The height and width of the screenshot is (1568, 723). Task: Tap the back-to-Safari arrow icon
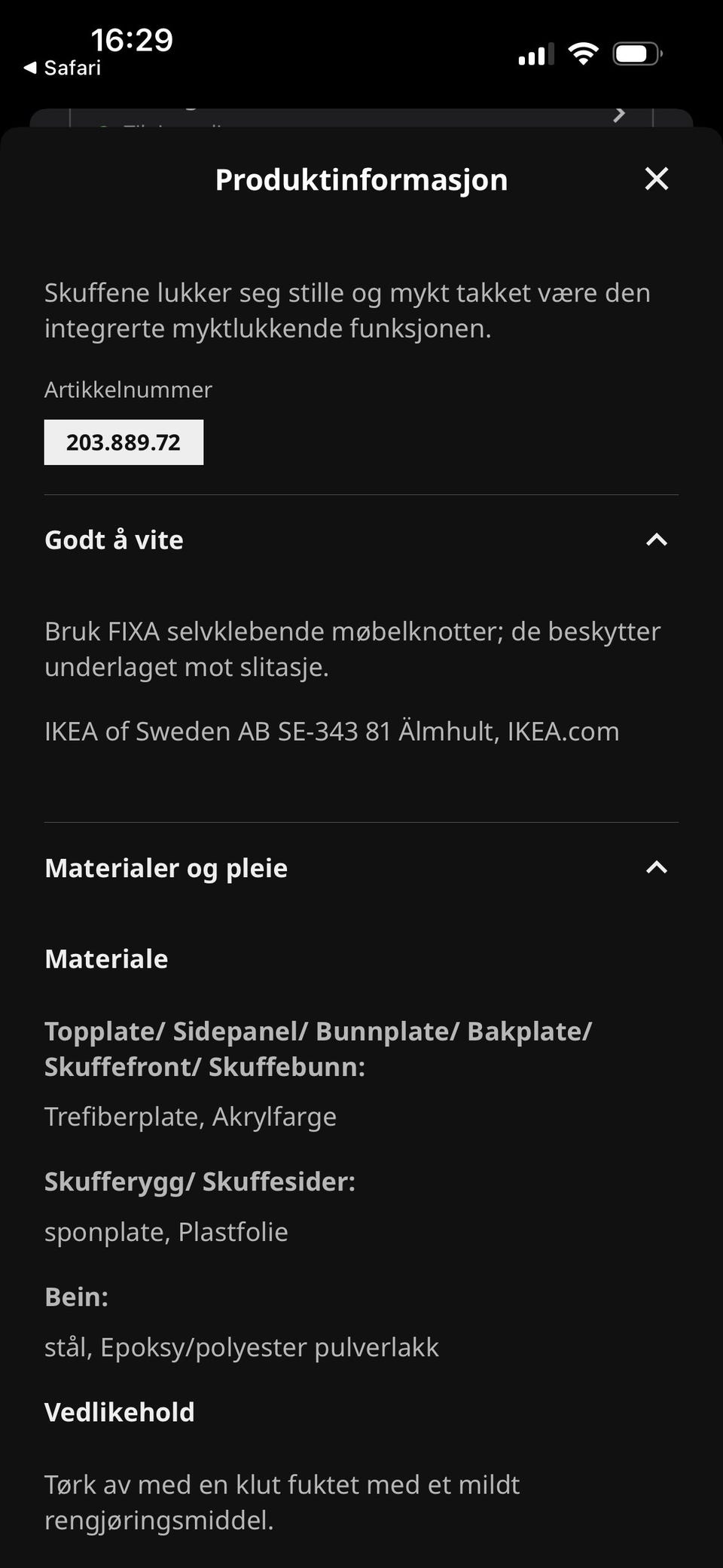[30, 67]
